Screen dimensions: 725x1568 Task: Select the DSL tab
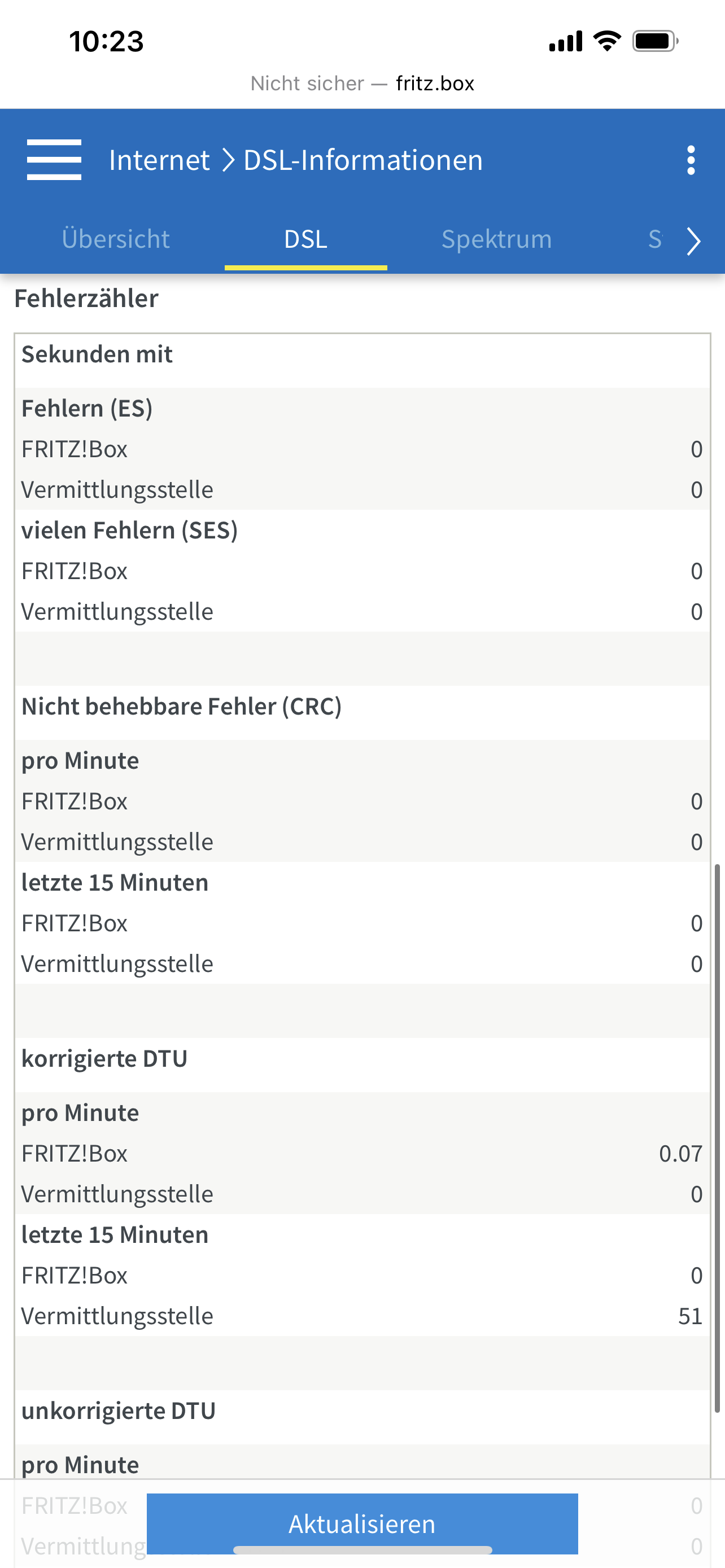[x=305, y=239]
